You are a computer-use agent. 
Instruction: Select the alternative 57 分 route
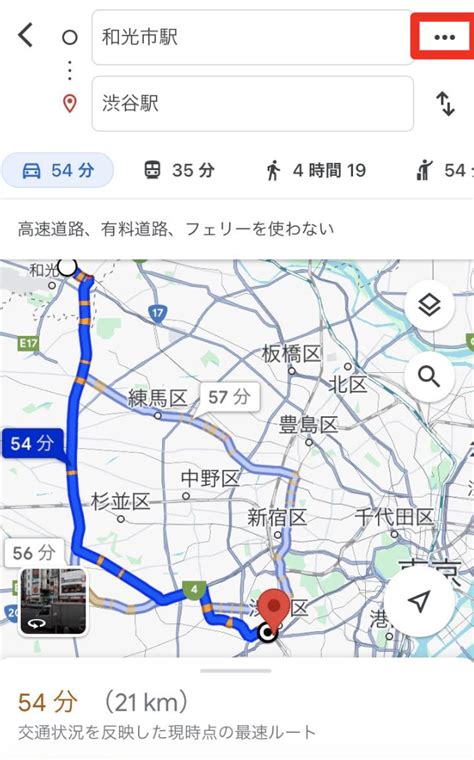pos(229,397)
